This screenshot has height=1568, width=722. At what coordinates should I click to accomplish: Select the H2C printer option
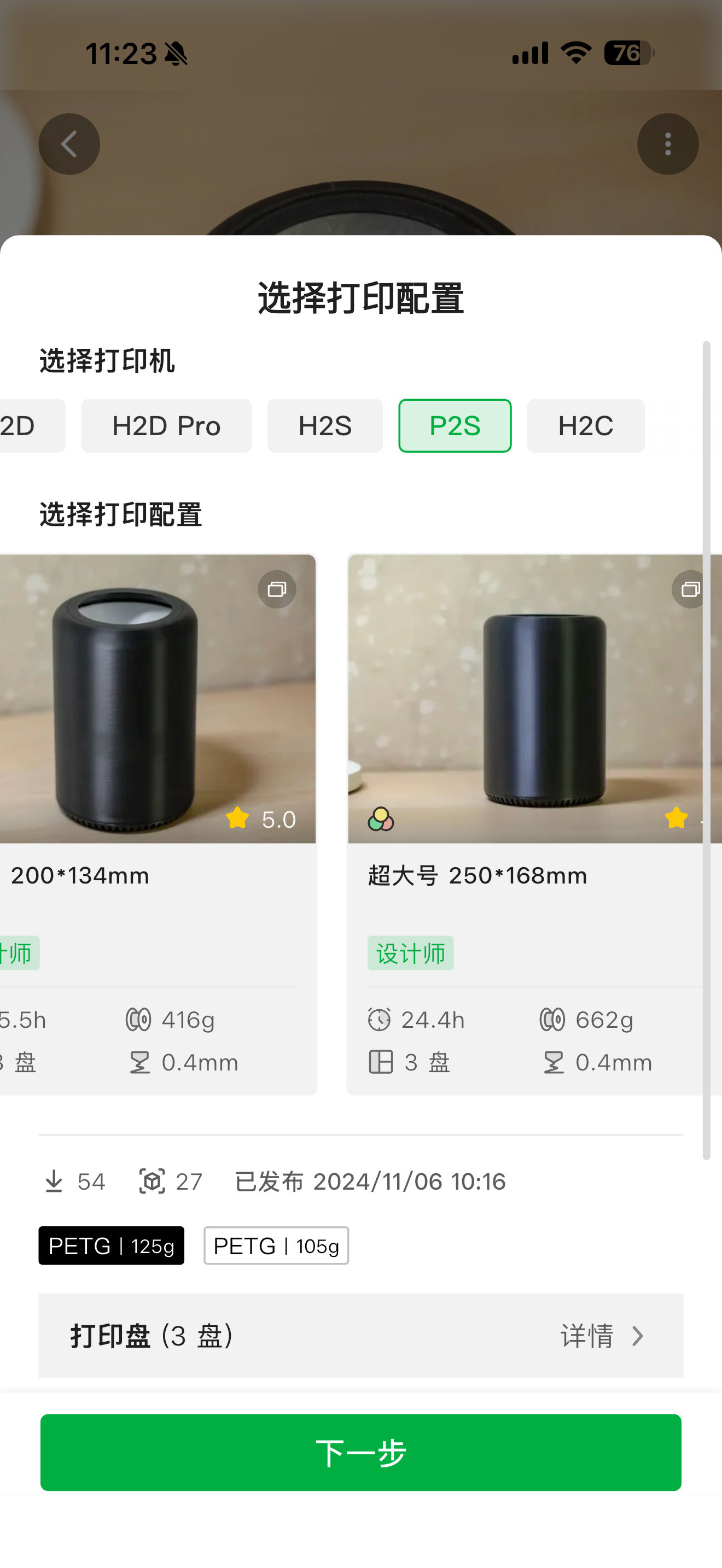coord(585,425)
